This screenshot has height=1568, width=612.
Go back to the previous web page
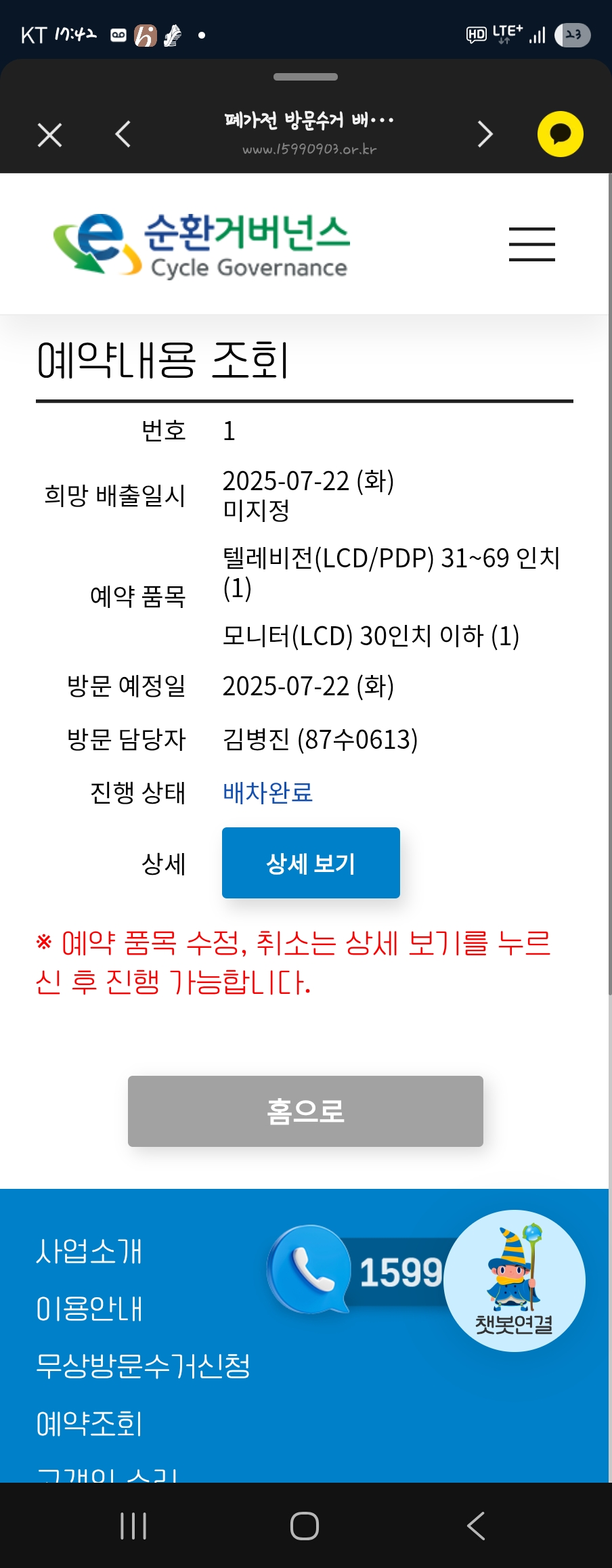[123, 134]
